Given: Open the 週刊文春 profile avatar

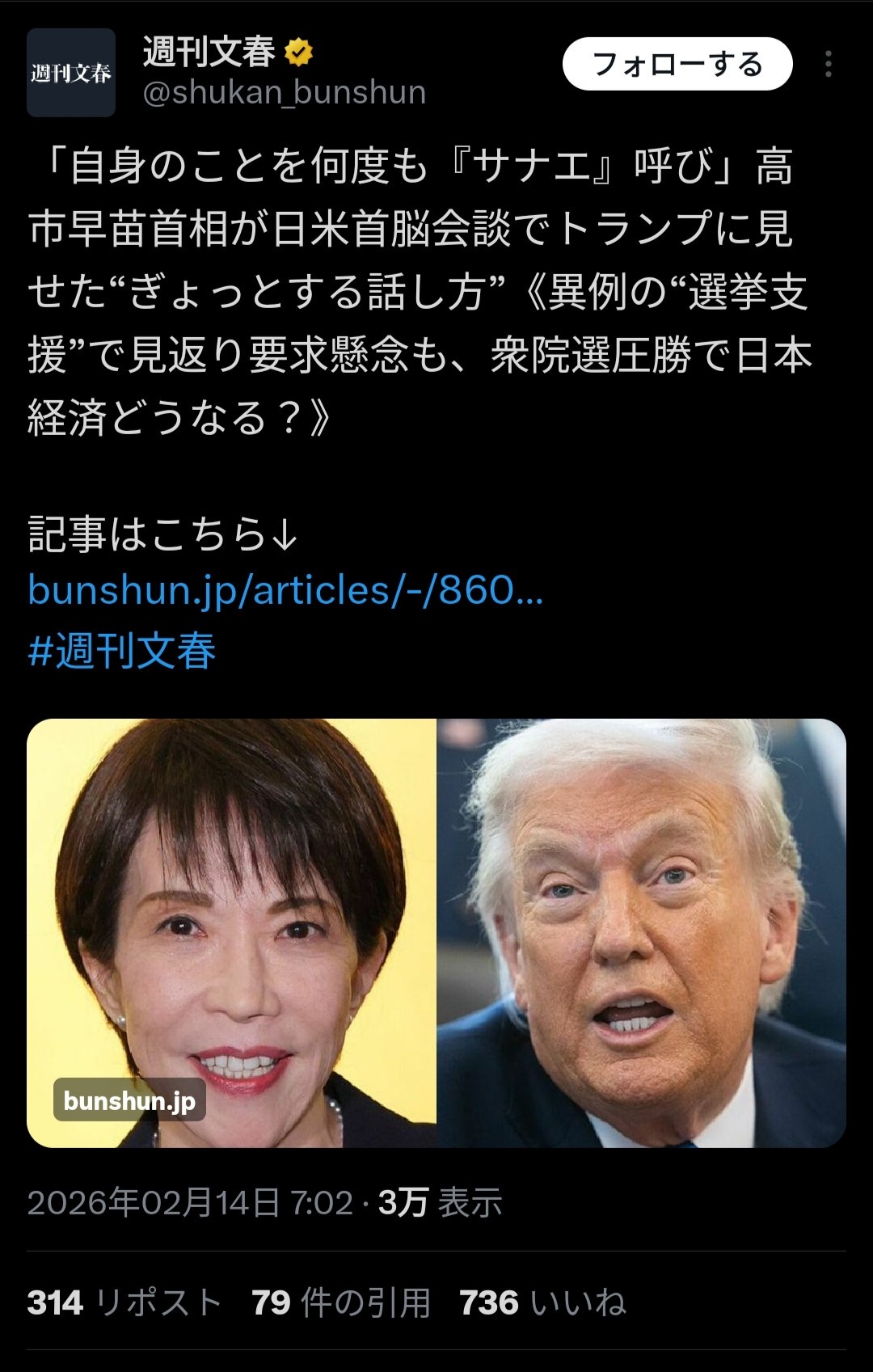Looking at the screenshot, I should [71, 73].
